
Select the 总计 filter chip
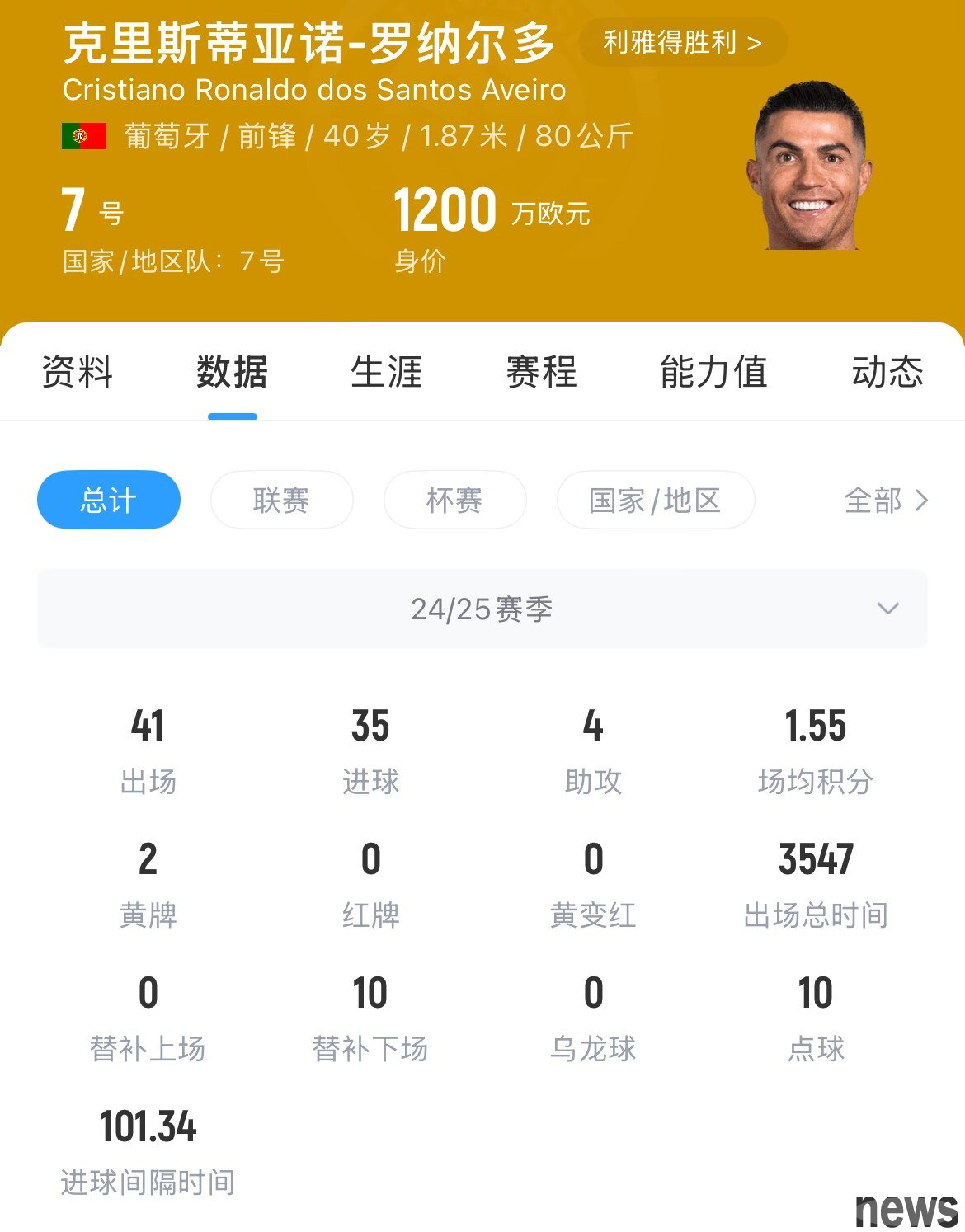[x=109, y=500]
